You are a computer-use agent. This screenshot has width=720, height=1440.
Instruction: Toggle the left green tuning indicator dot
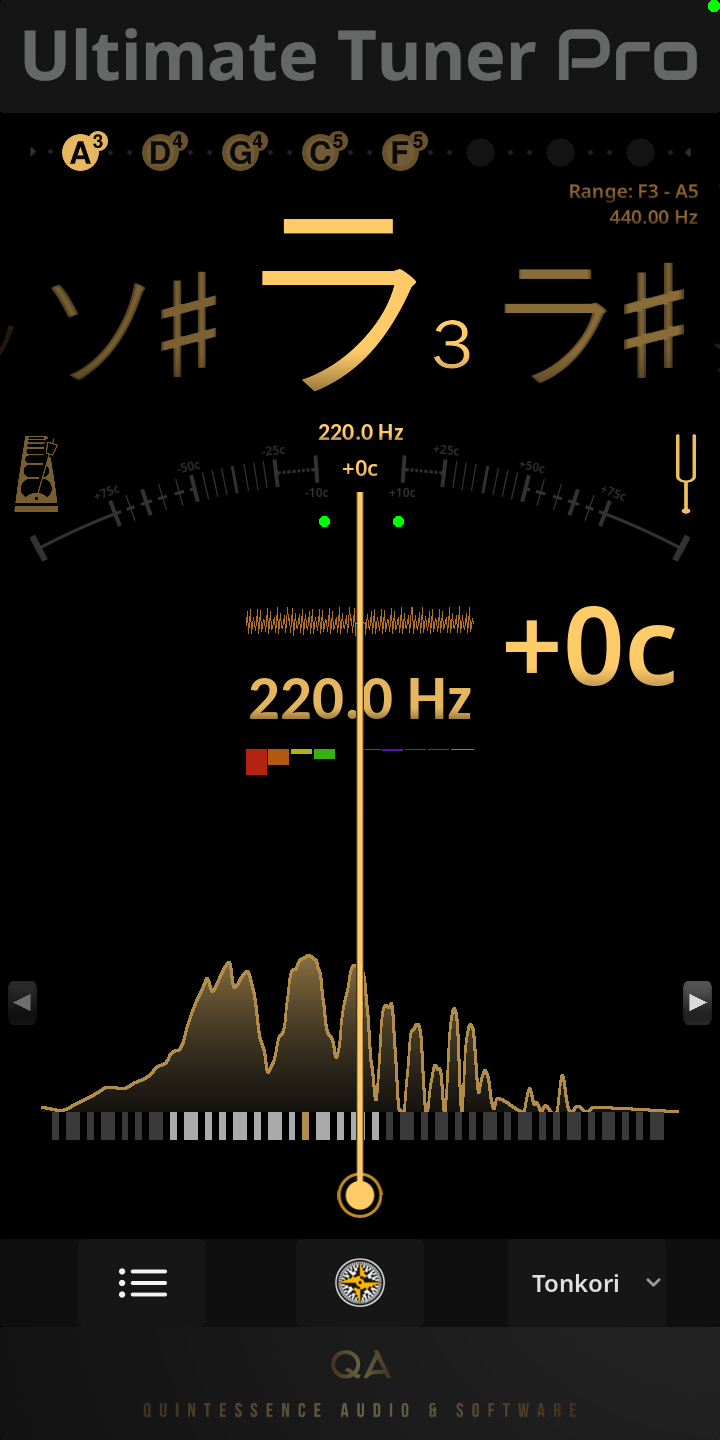tap(323, 521)
